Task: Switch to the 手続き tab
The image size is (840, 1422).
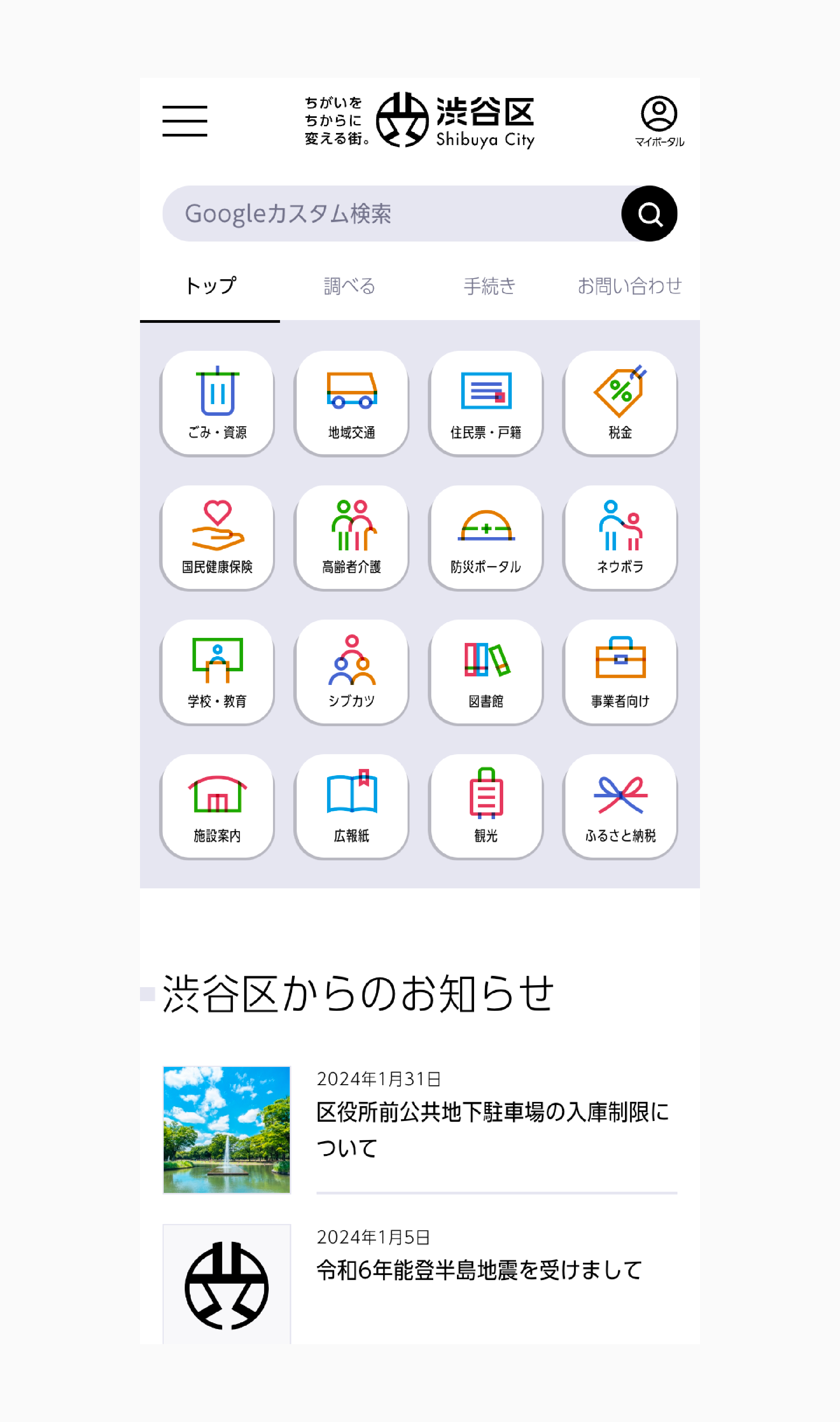Action: [489, 286]
